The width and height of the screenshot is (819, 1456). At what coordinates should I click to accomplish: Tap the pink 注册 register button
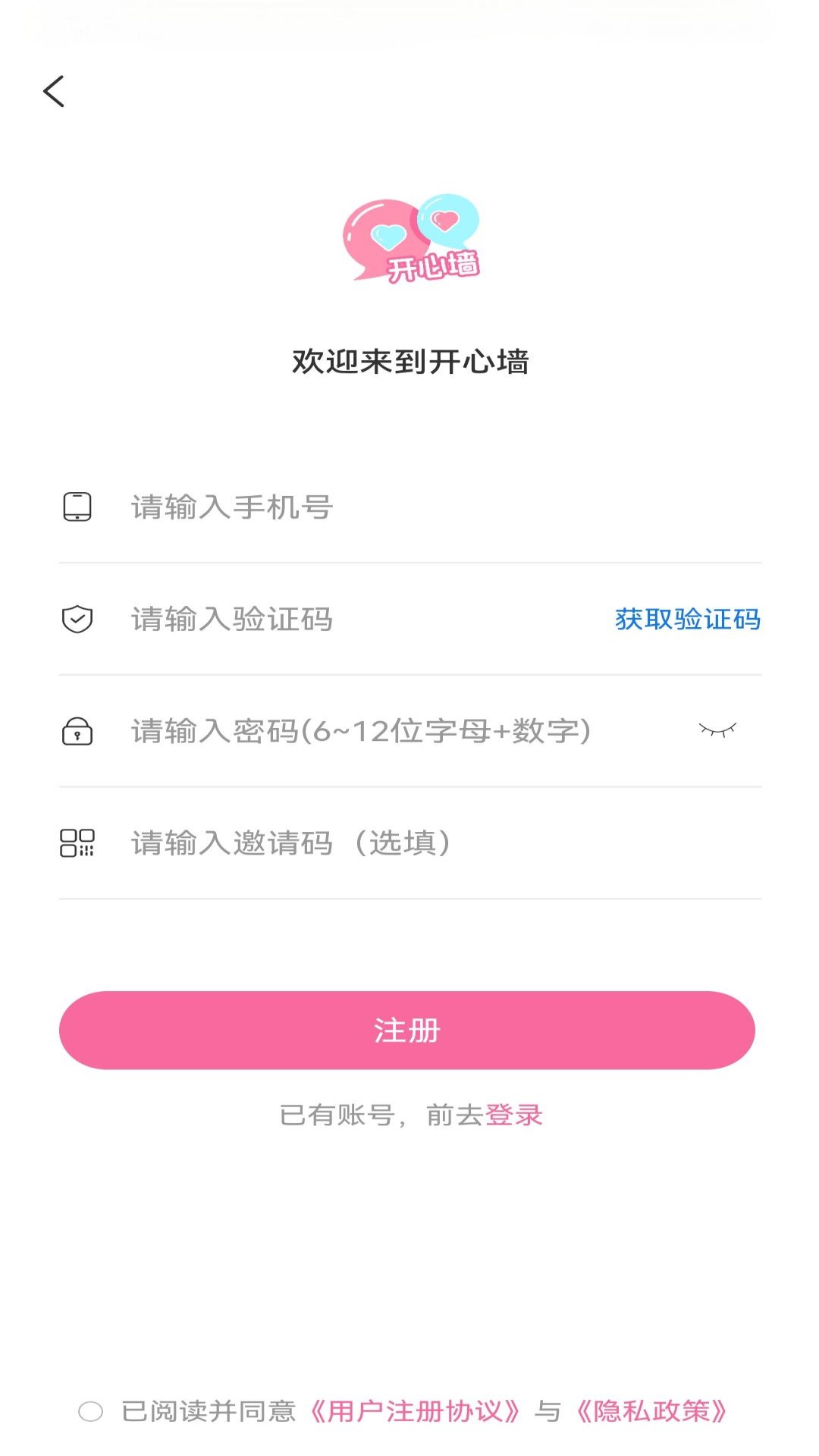tap(407, 1031)
